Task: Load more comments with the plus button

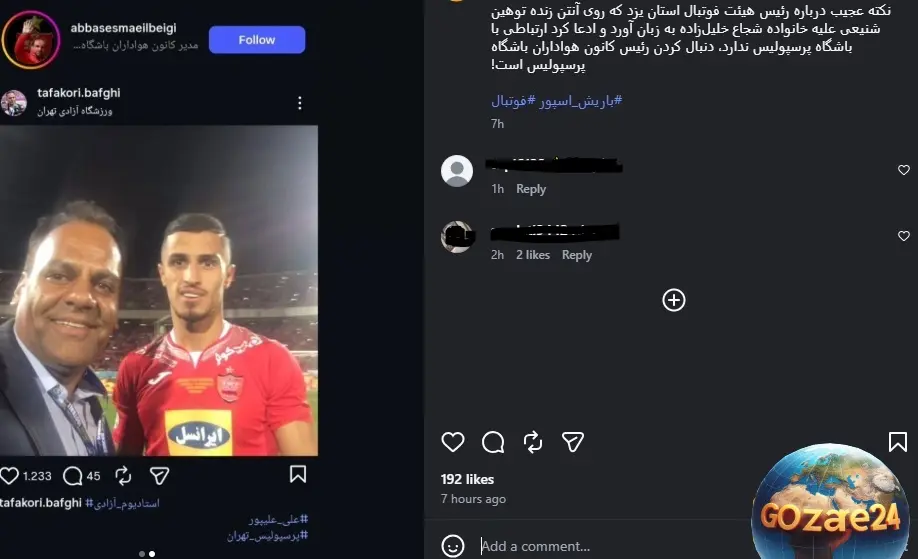Action: tap(674, 300)
